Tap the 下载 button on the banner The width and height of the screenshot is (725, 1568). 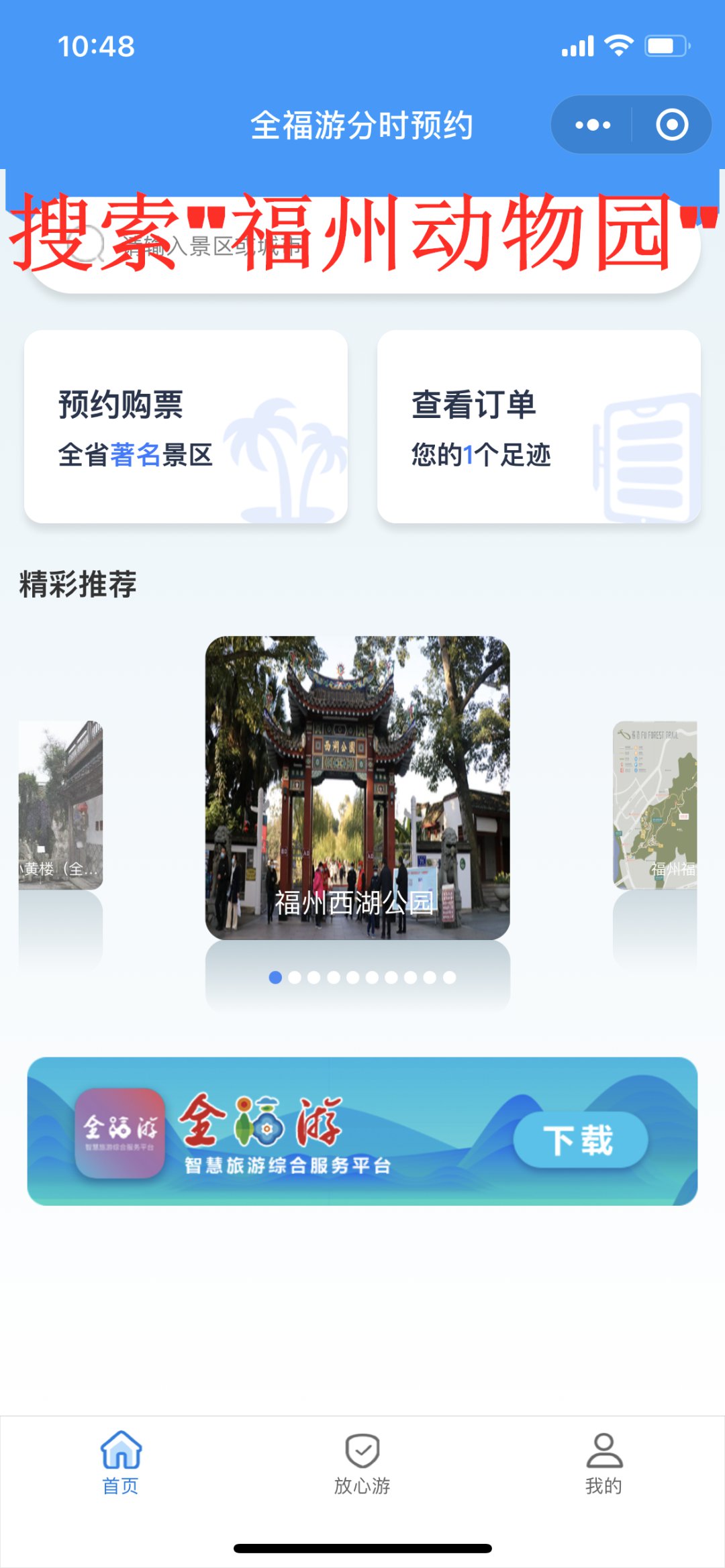coord(580,1140)
